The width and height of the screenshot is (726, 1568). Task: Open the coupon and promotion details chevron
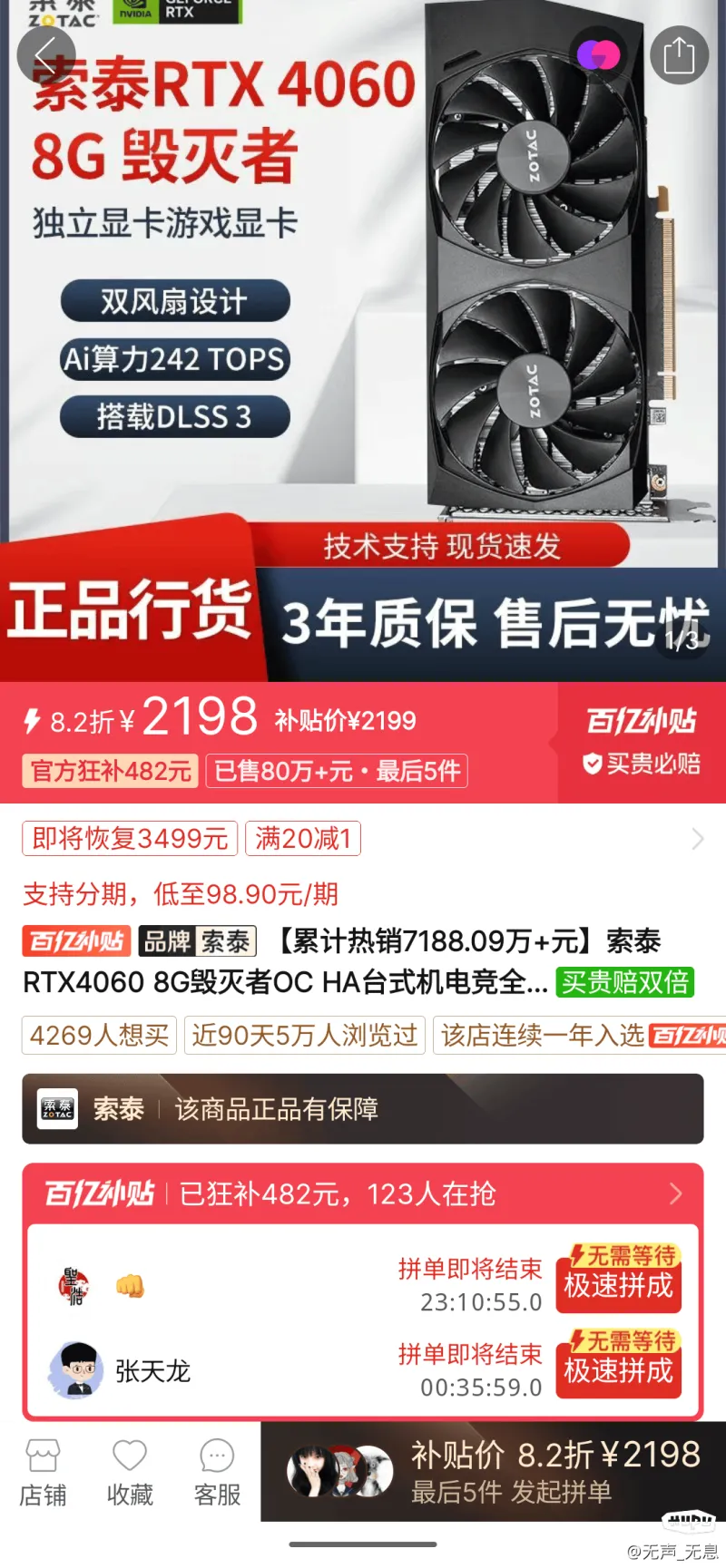coord(697,839)
